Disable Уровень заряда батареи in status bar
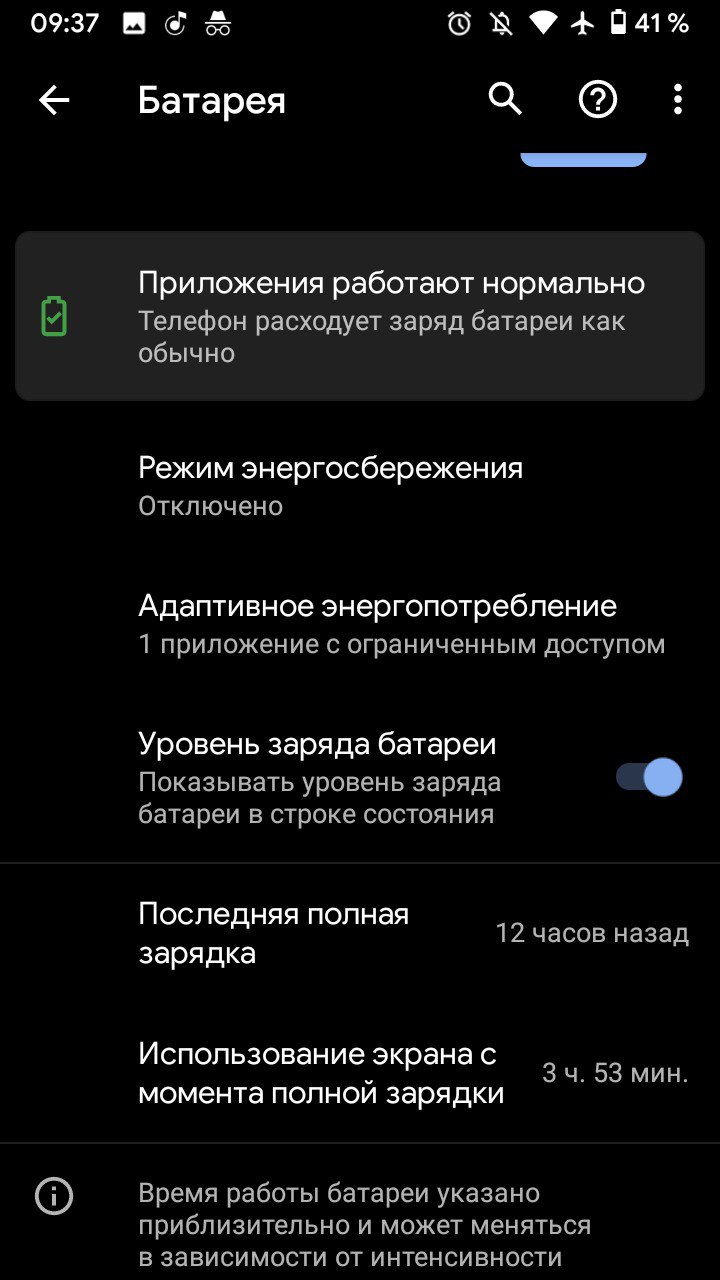Image resolution: width=720 pixels, height=1280 pixels. [648, 777]
